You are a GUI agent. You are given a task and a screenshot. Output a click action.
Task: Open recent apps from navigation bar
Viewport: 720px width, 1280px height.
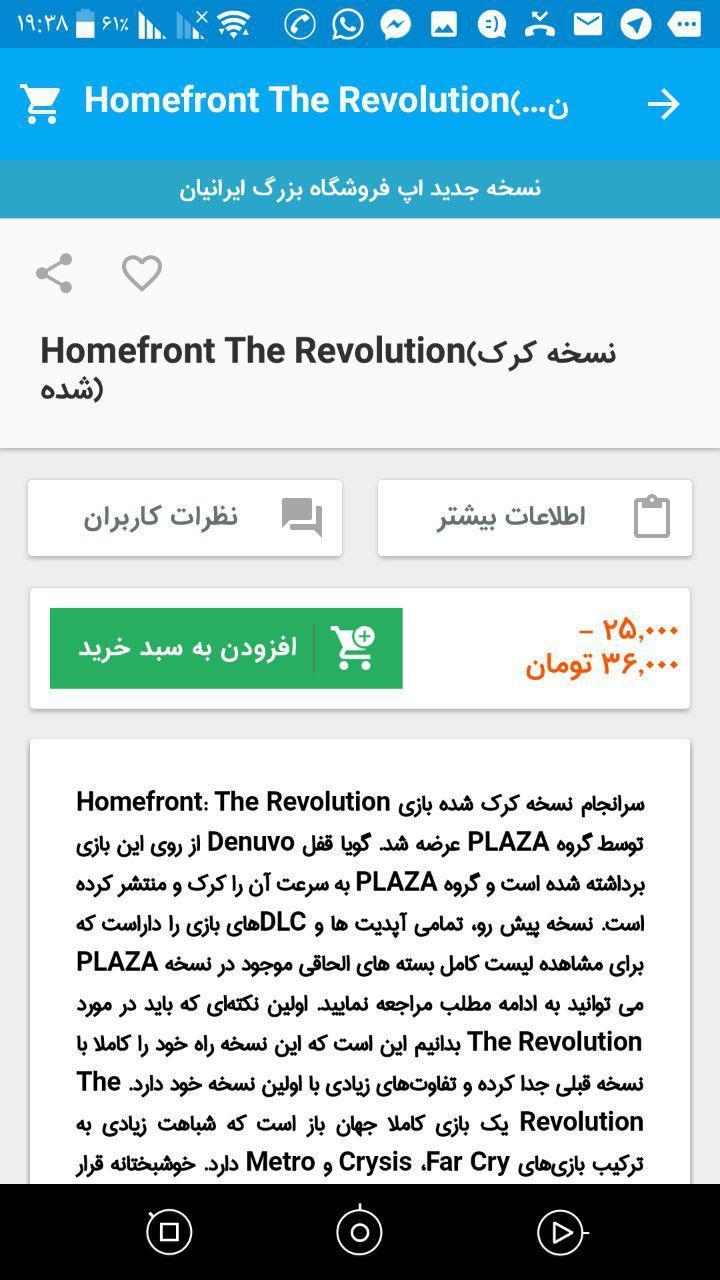pyautogui.click(x=169, y=1232)
